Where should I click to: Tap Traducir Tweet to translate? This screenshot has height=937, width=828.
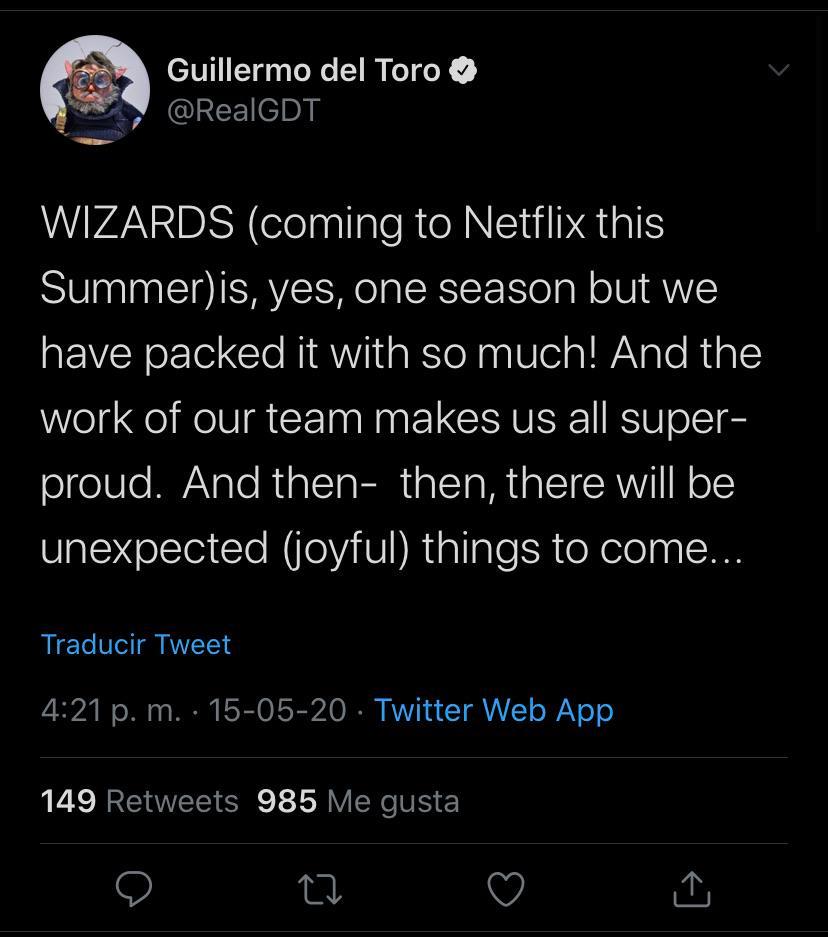tap(136, 644)
